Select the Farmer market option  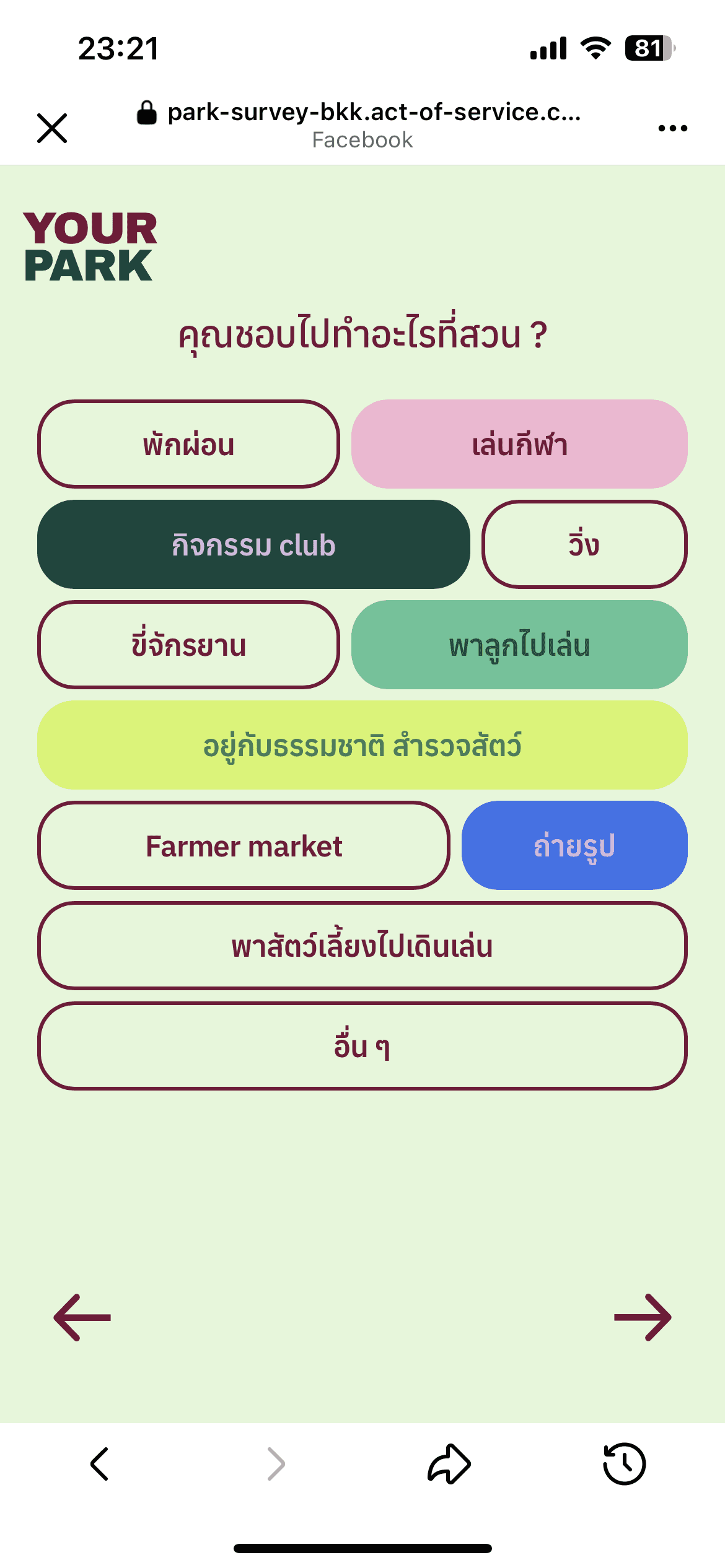click(x=244, y=845)
